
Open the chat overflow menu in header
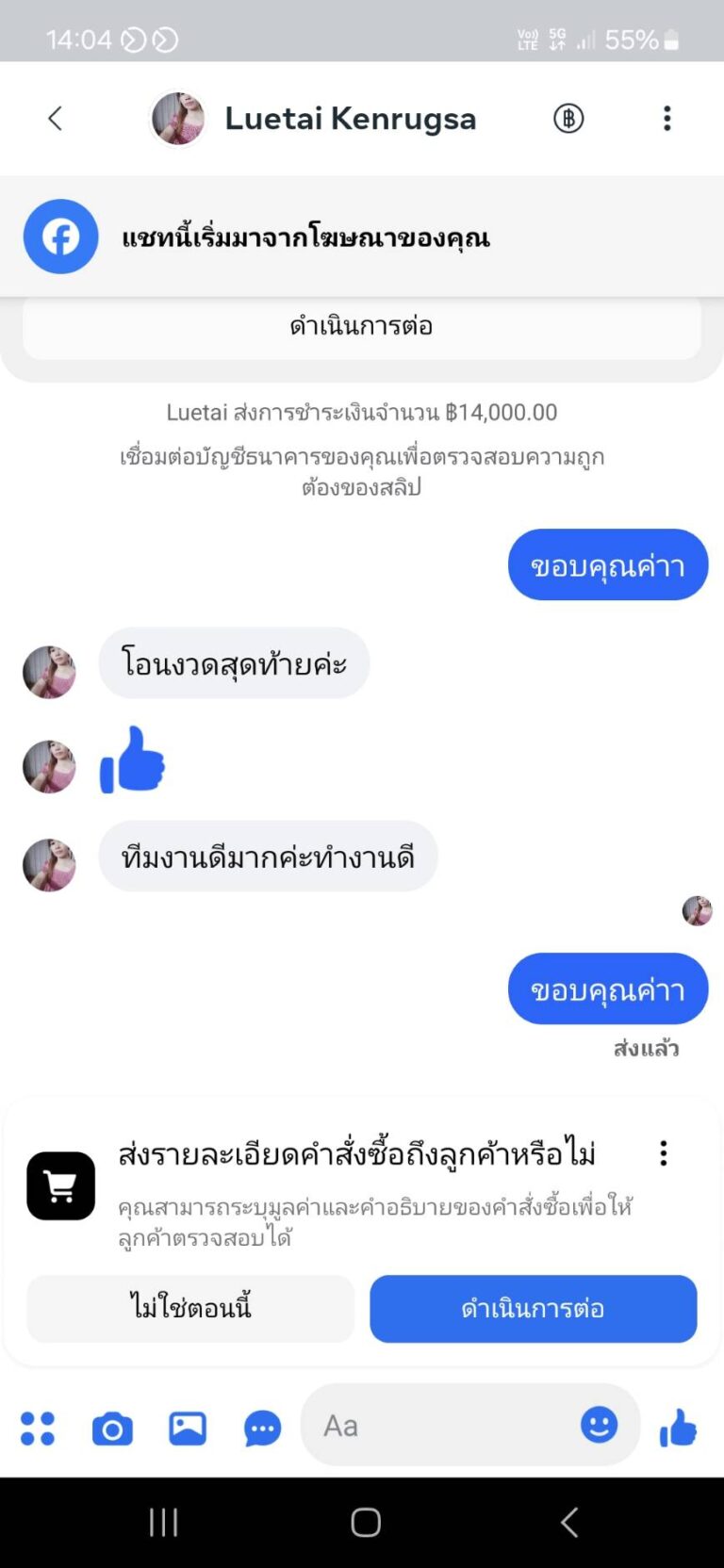666,119
